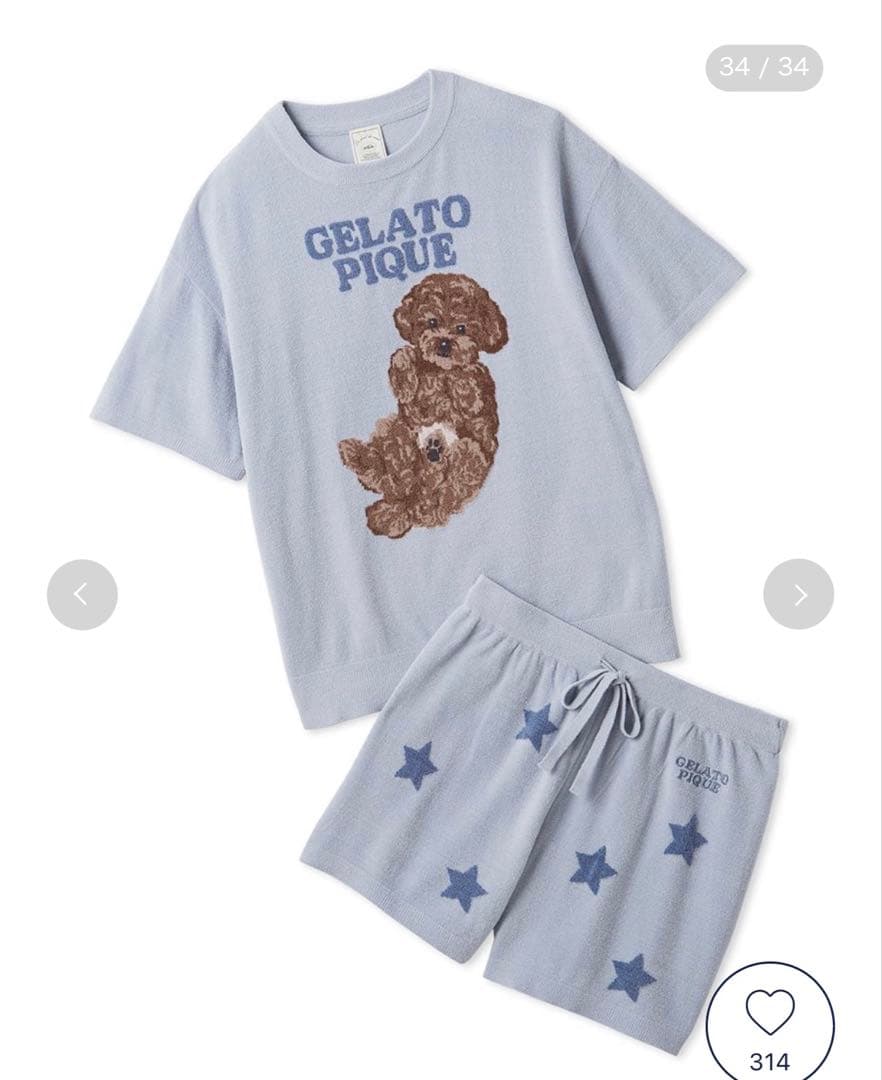Go to the next product image
This screenshot has height=1080, width=882.
click(799, 594)
